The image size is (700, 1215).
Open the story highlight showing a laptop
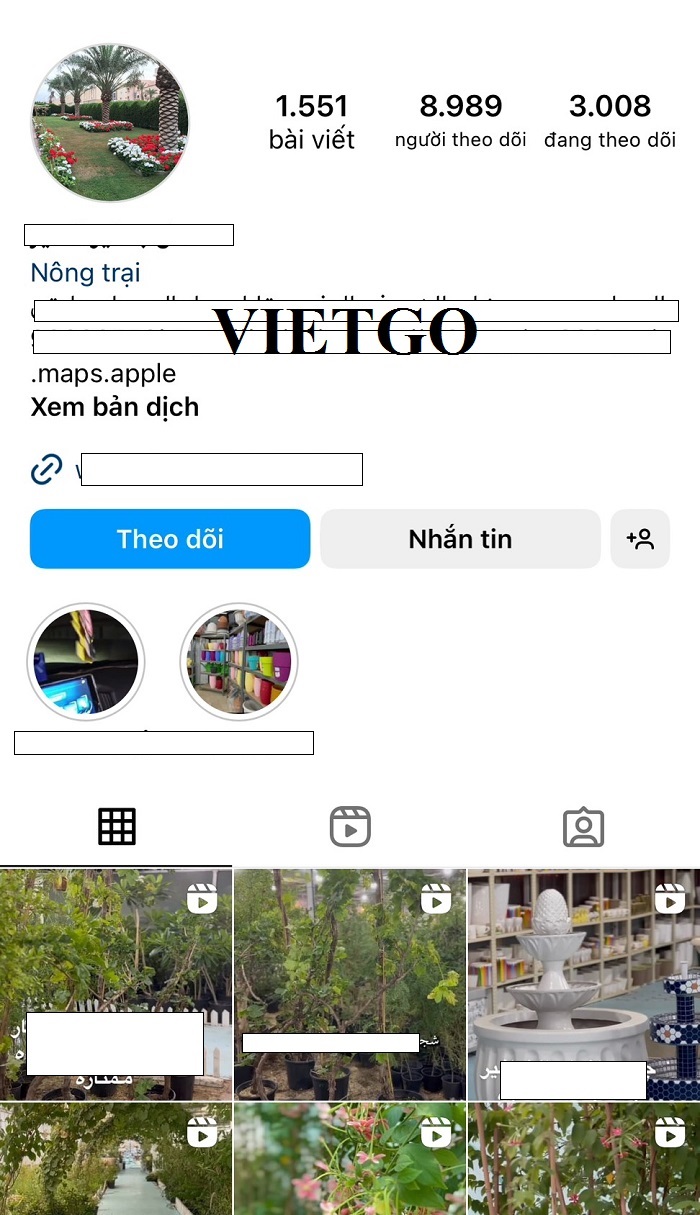coord(86,662)
